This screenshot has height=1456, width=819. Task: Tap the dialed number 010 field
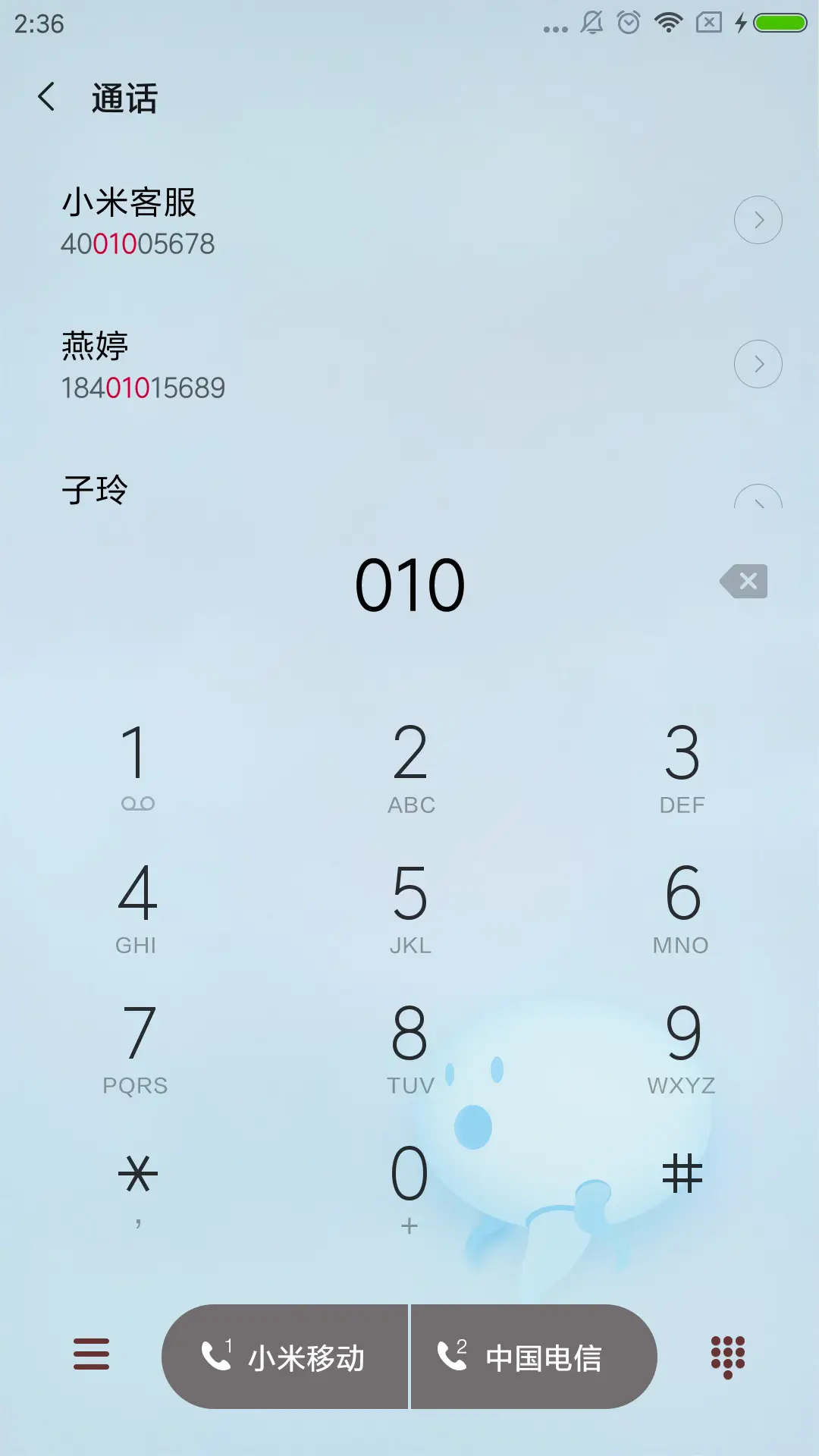click(409, 584)
